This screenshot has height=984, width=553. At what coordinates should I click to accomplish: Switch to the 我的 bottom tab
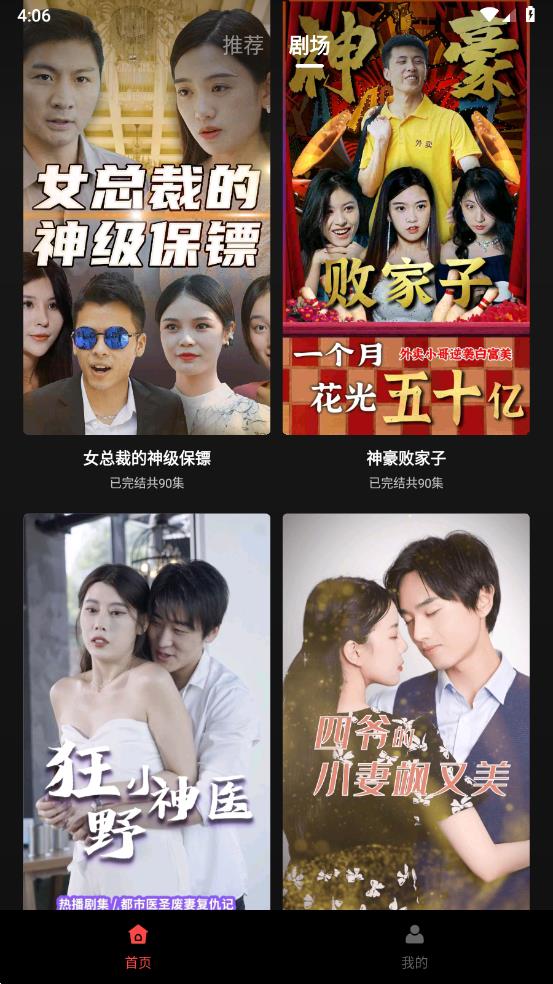pyautogui.click(x=414, y=947)
